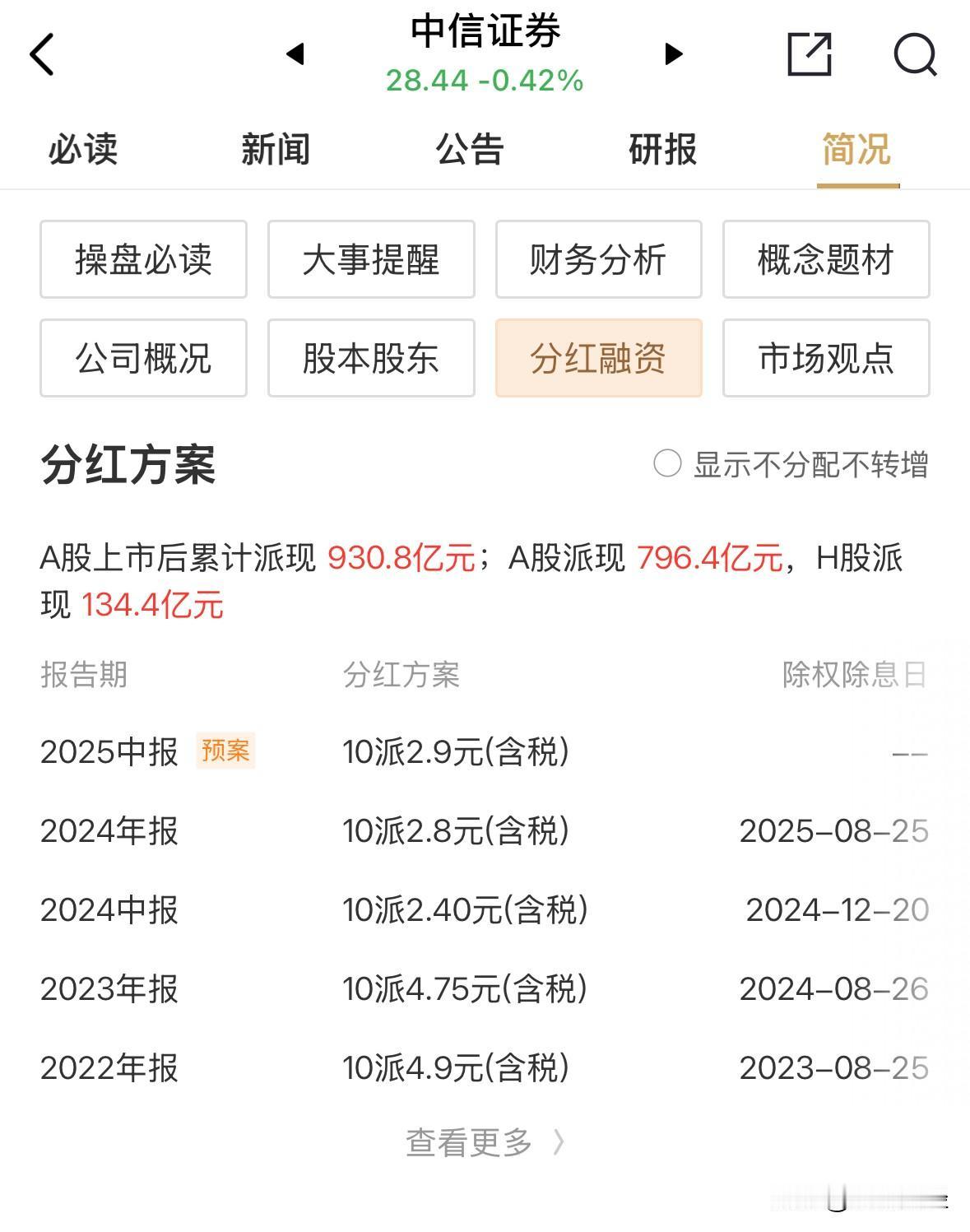
Task: Open the share icon at top right
Action: click(809, 55)
